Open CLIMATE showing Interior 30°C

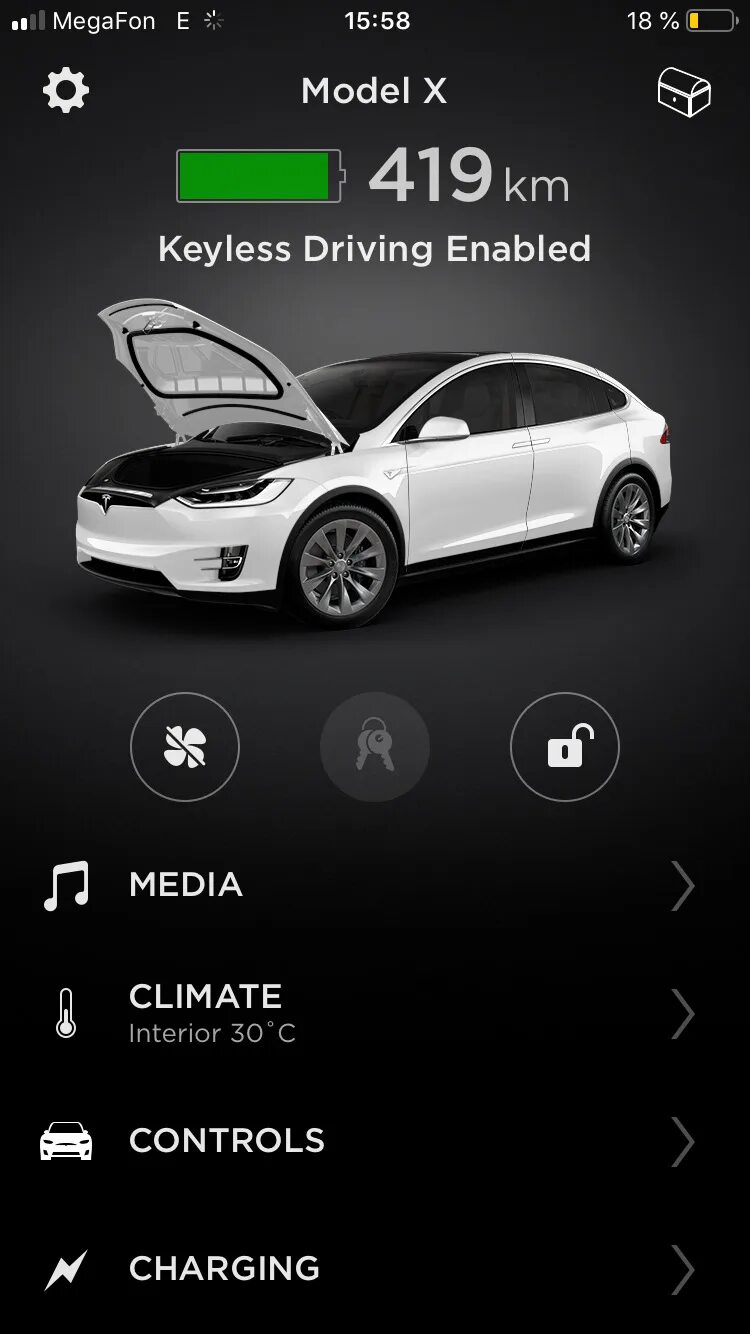pos(375,1013)
